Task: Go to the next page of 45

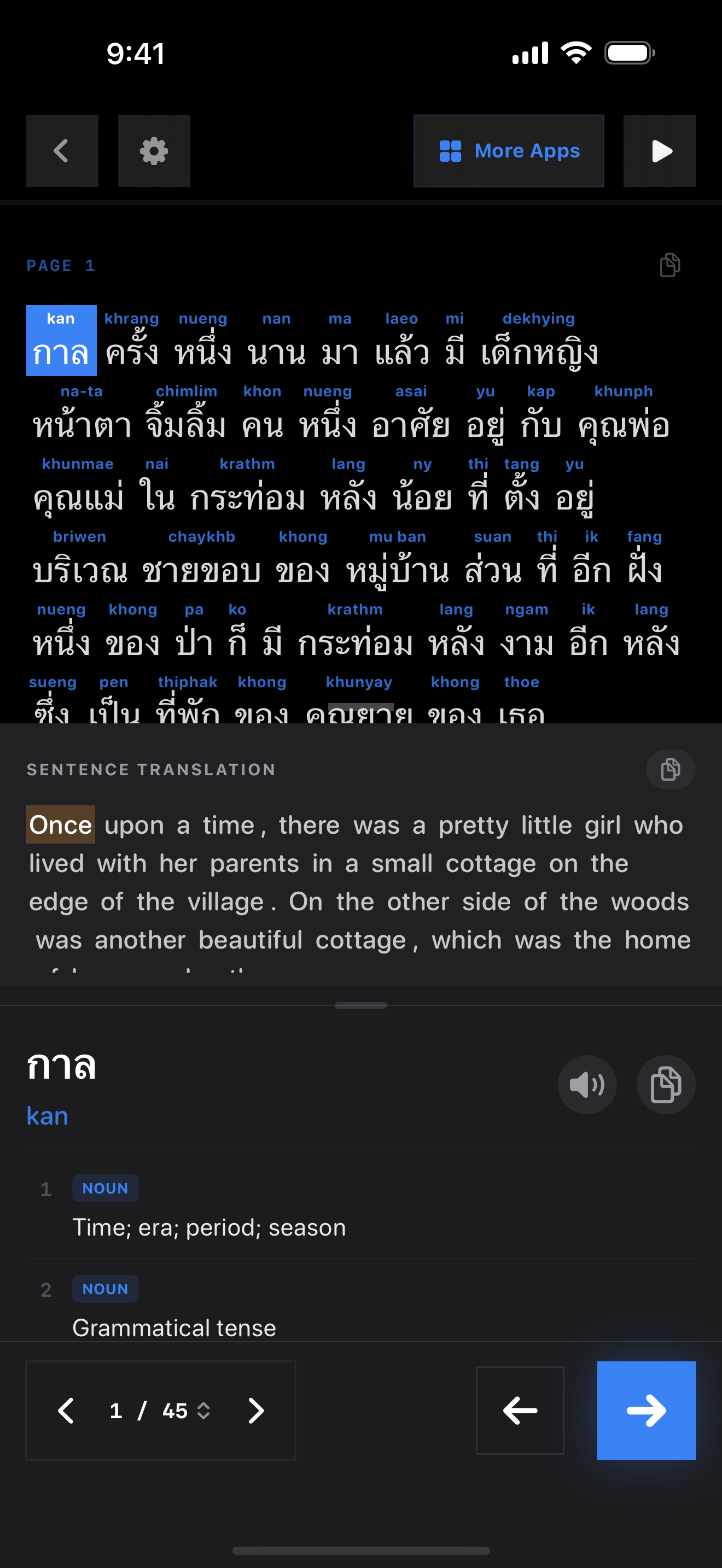Action: 255,1411
